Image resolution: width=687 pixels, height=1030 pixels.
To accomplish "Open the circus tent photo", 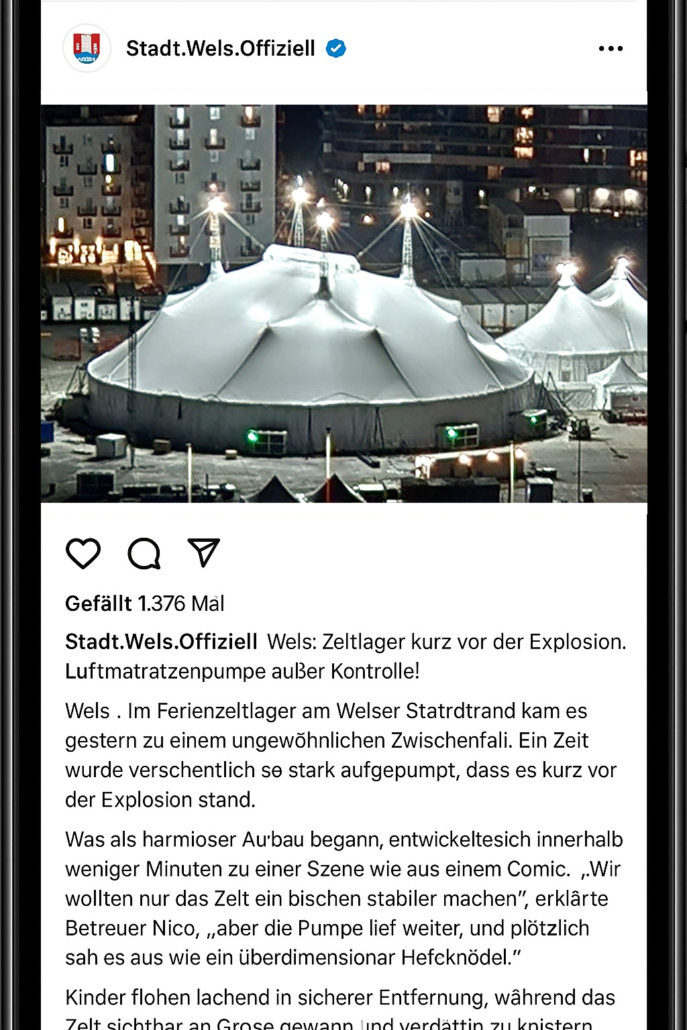I will click(x=344, y=303).
